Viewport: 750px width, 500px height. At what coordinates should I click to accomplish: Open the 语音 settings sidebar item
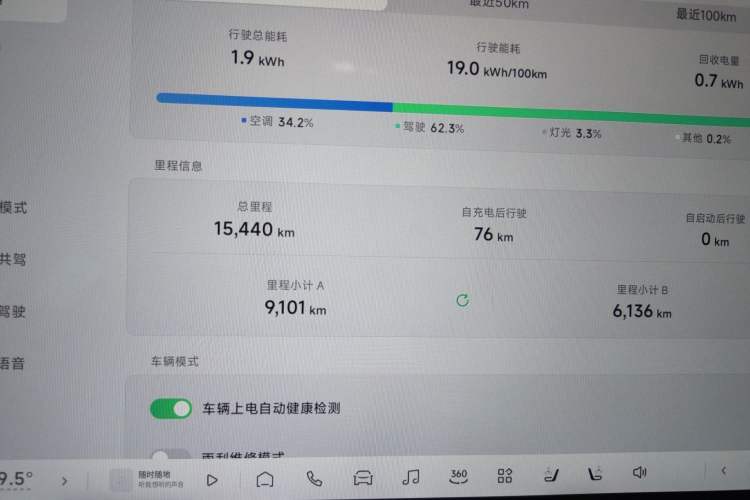click(x=13, y=363)
